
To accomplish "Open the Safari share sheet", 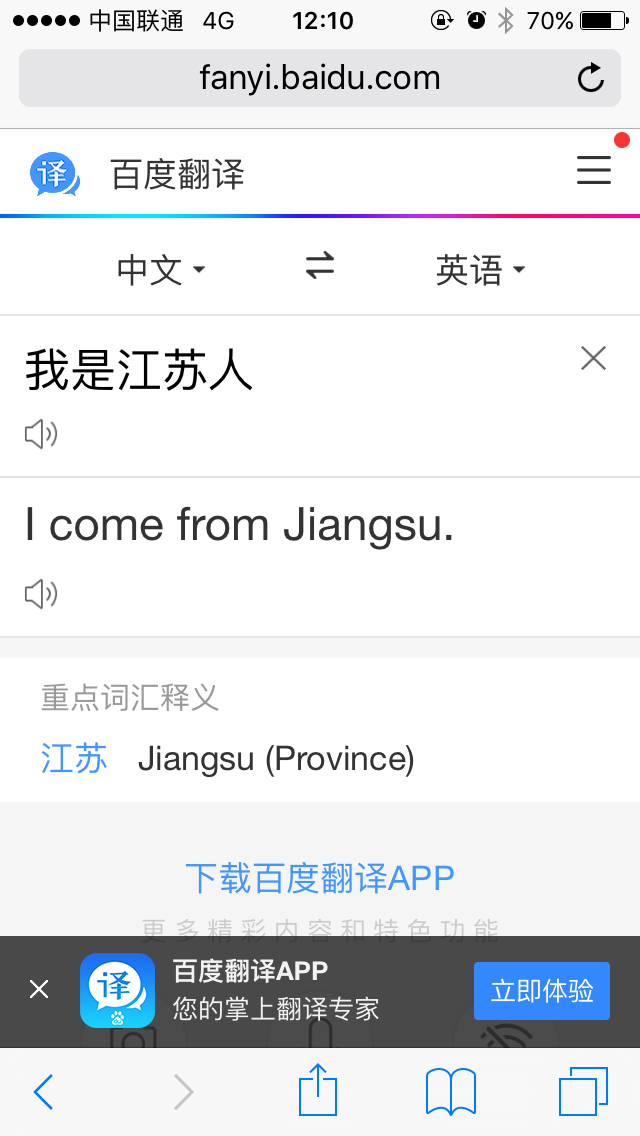I will pyautogui.click(x=319, y=1090).
